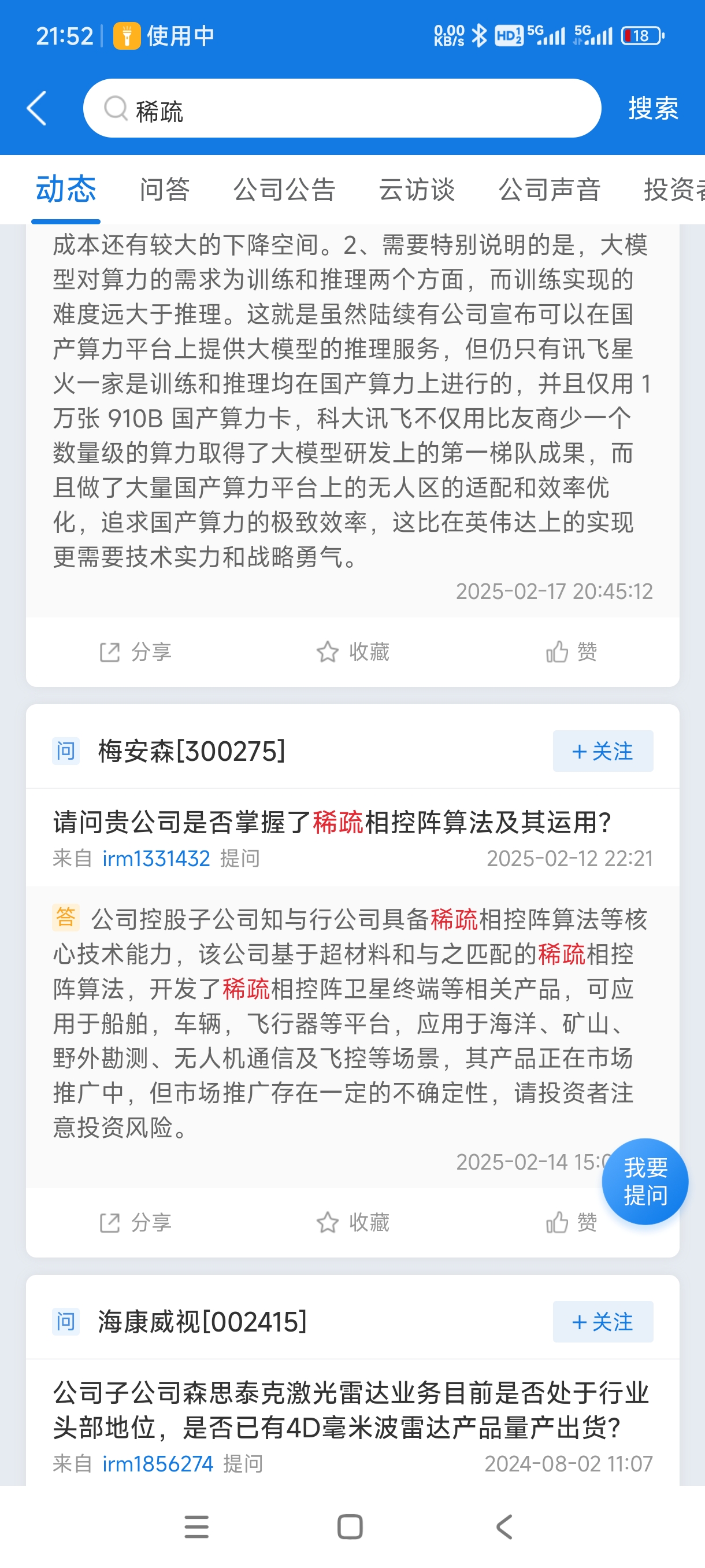Tap the search box containing 稀疏
Screen dimensions: 705x1568
click(x=342, y=108)
